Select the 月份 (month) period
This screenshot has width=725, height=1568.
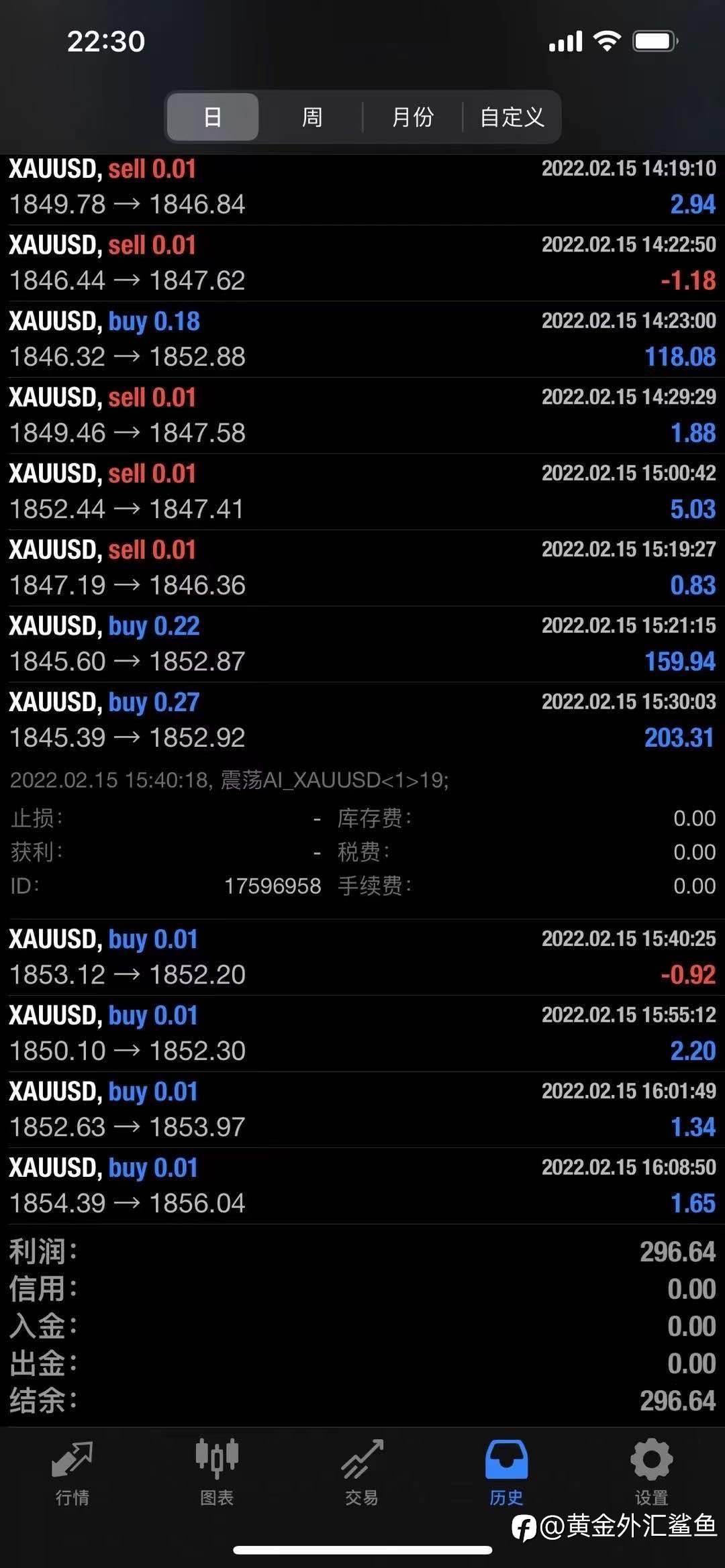[x=412, y=117]
